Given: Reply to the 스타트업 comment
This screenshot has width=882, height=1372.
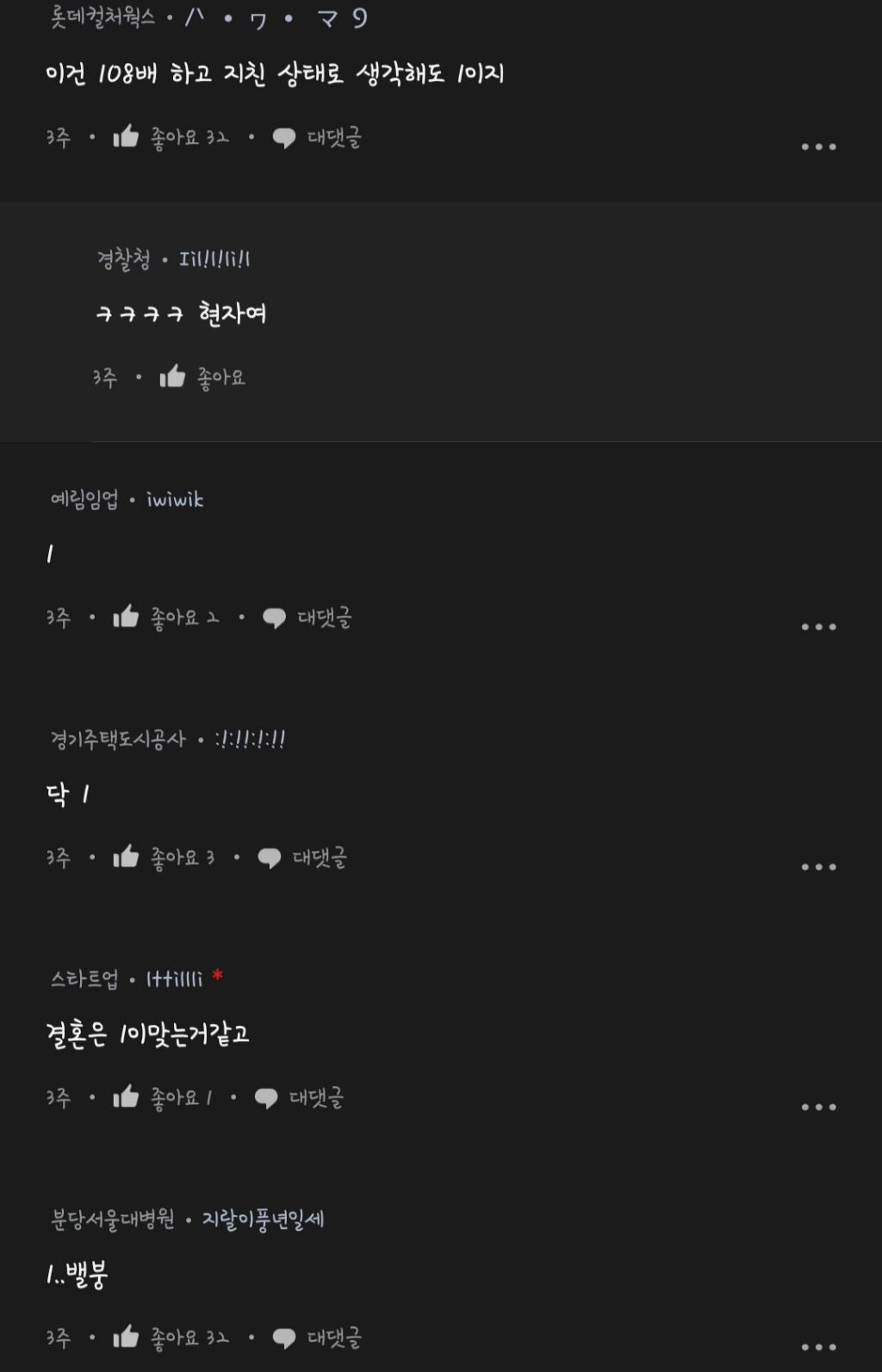Looking at the screenshot, I should click(x=299, y=1098).
